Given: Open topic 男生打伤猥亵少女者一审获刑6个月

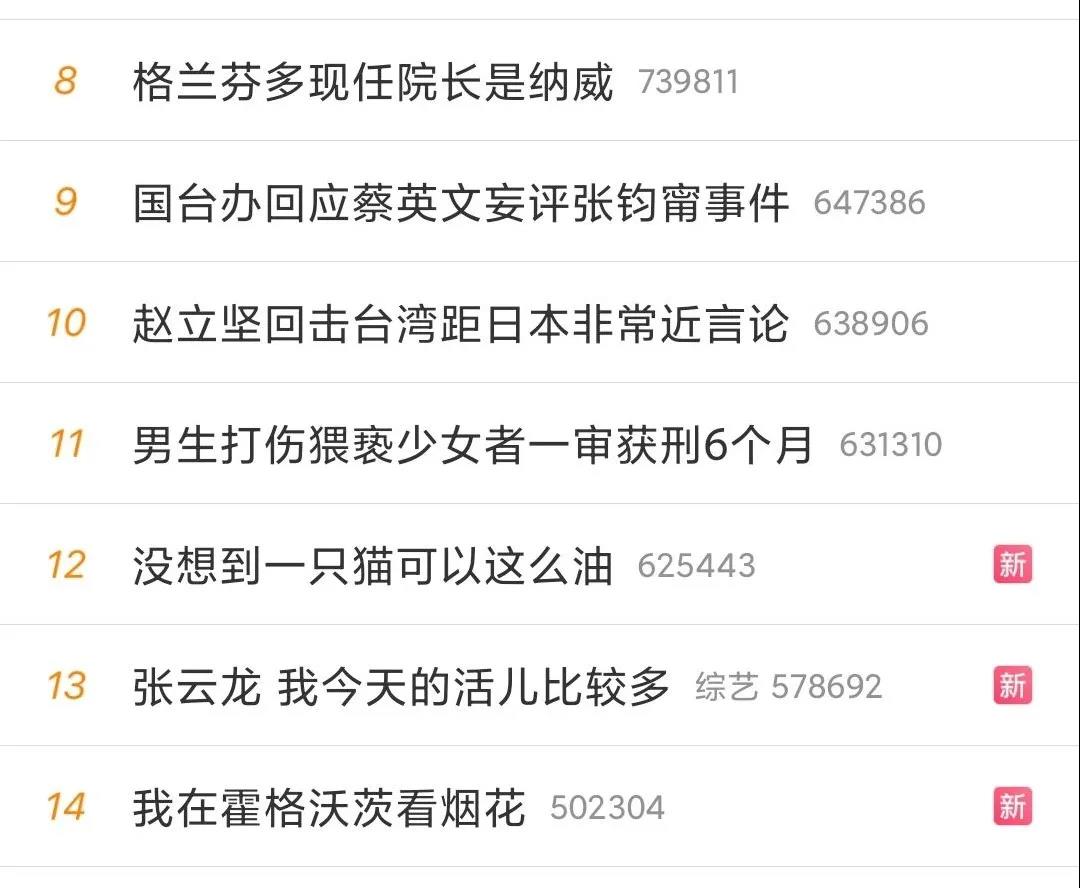Looking at the screenshot, I should 472,444.
